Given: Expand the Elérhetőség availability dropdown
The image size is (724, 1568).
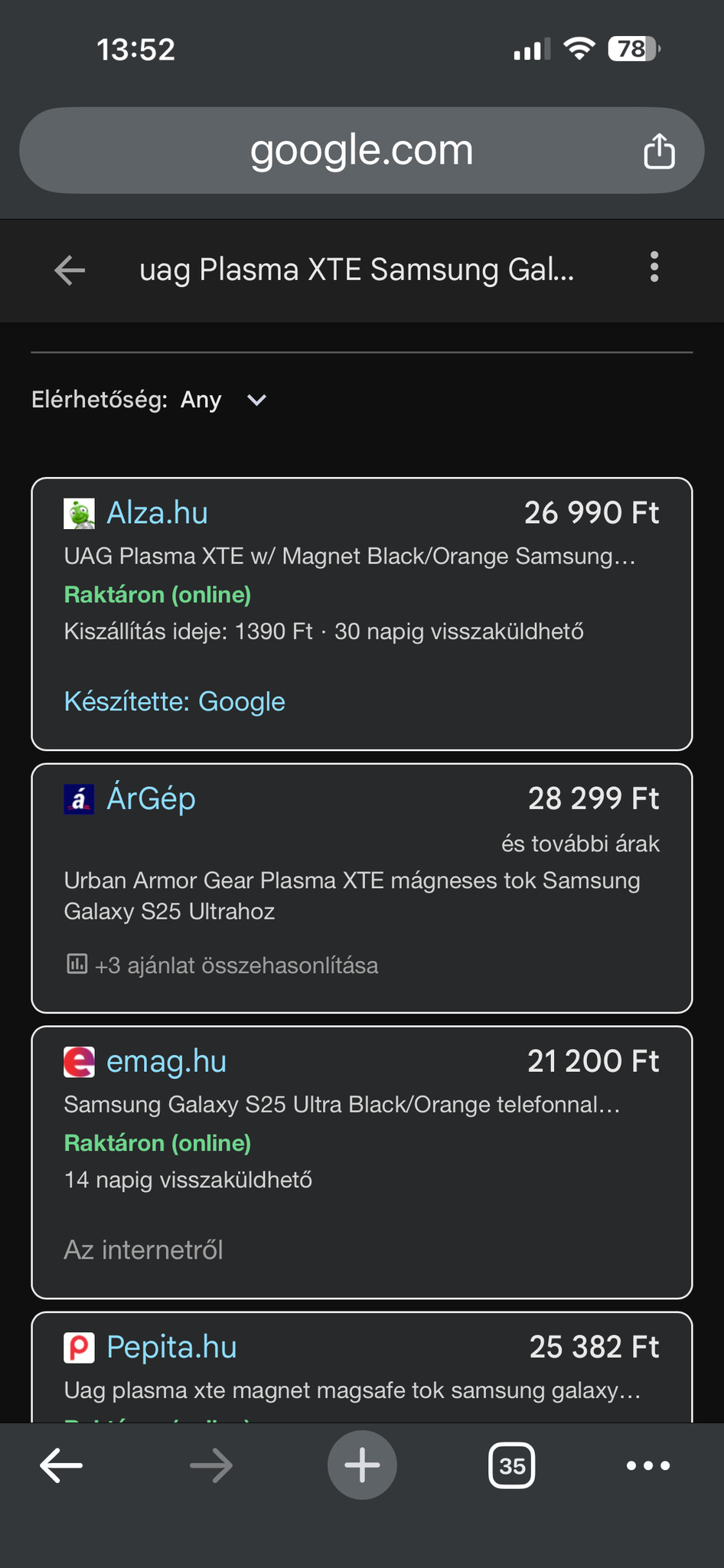Looking at the screenshot, I should (x=256, y=400).
